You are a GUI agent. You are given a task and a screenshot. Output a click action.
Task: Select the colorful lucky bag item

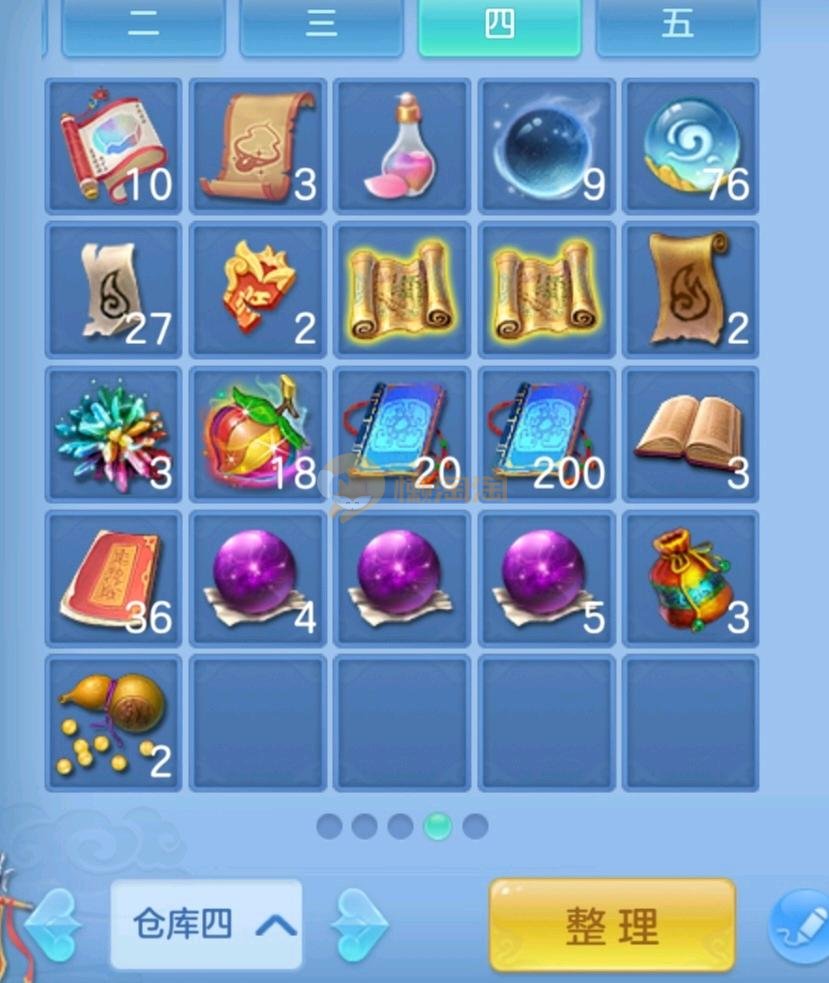coord(690,578)
